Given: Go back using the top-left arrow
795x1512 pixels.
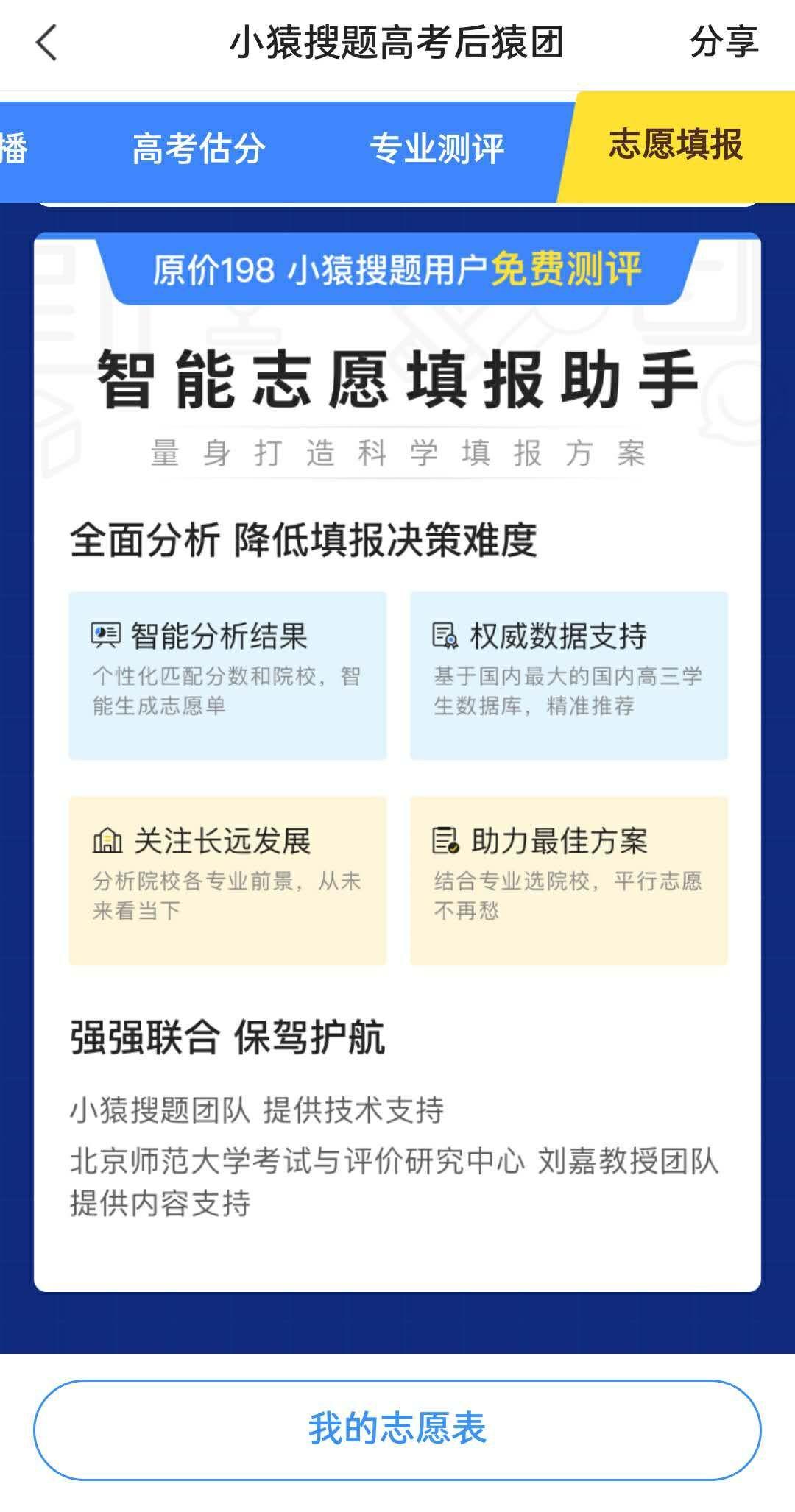Looking at the screenshot, I should pos(46,43).
